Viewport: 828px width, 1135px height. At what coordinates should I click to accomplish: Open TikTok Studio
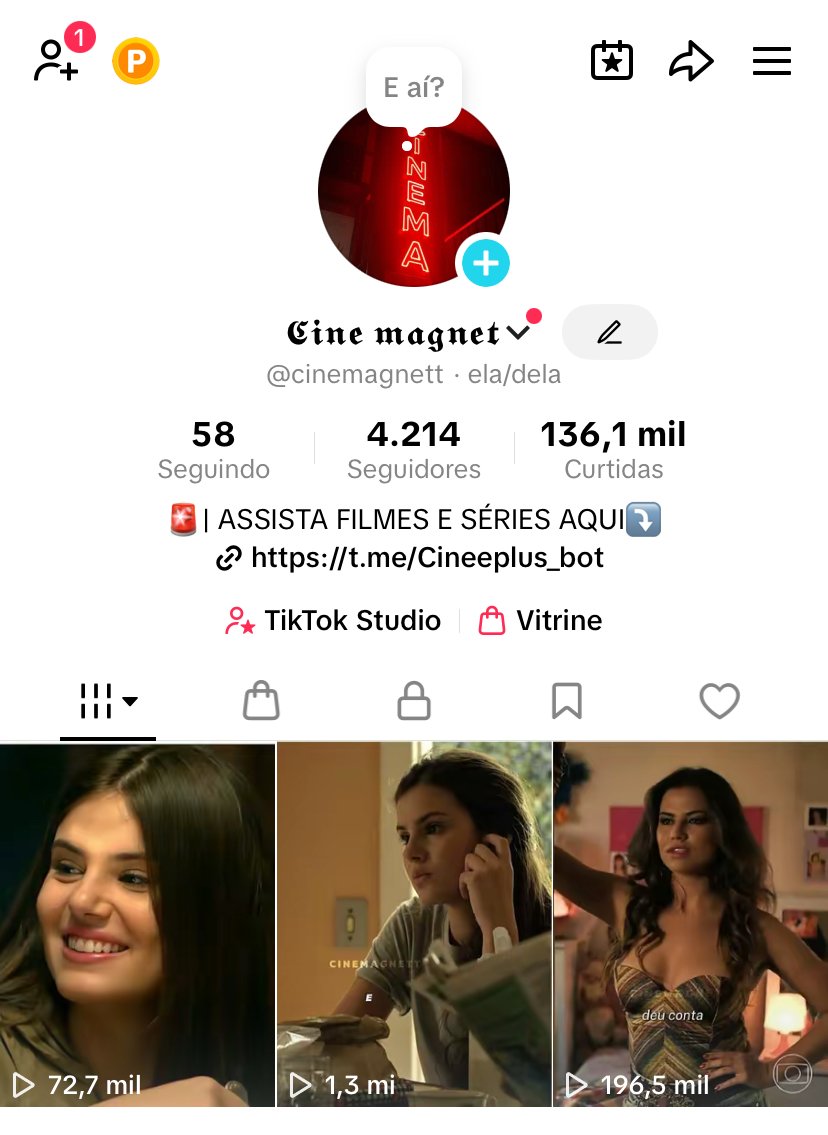pos(334,621)
